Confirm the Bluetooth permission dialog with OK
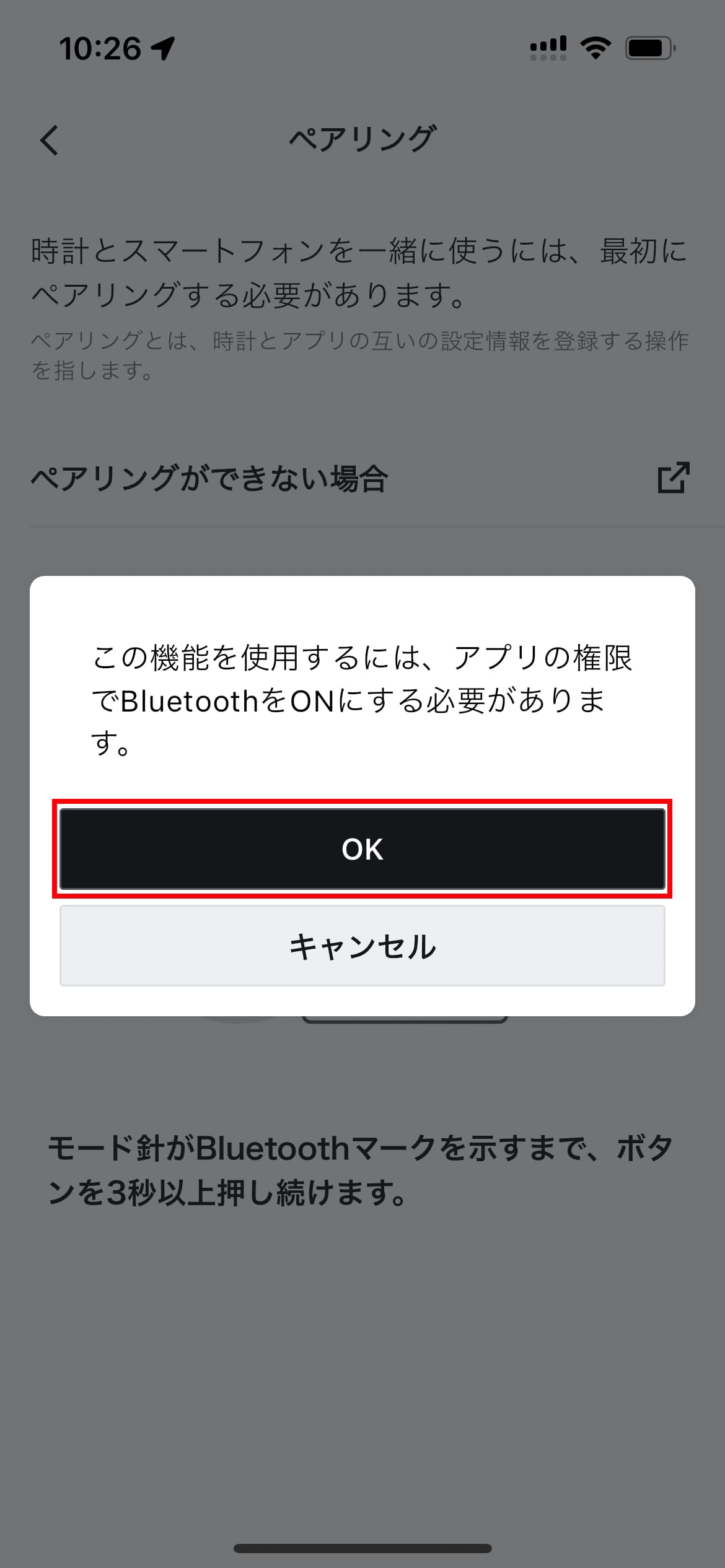The image size is (725, 1568). [x=362, y=848]
